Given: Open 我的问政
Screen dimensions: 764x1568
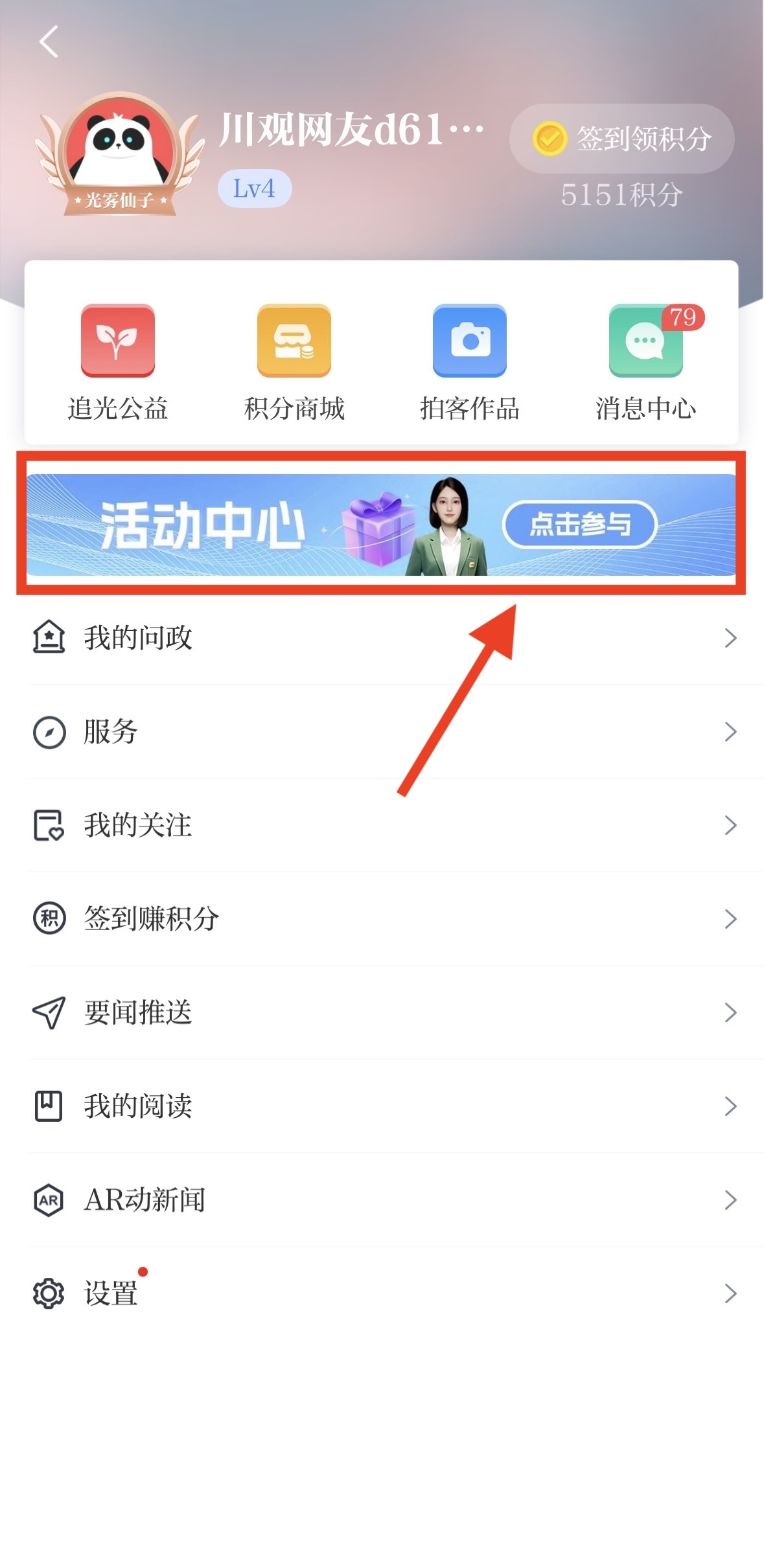Looking at the screenshot, I should pyautogui.click(x=382, y=638).
